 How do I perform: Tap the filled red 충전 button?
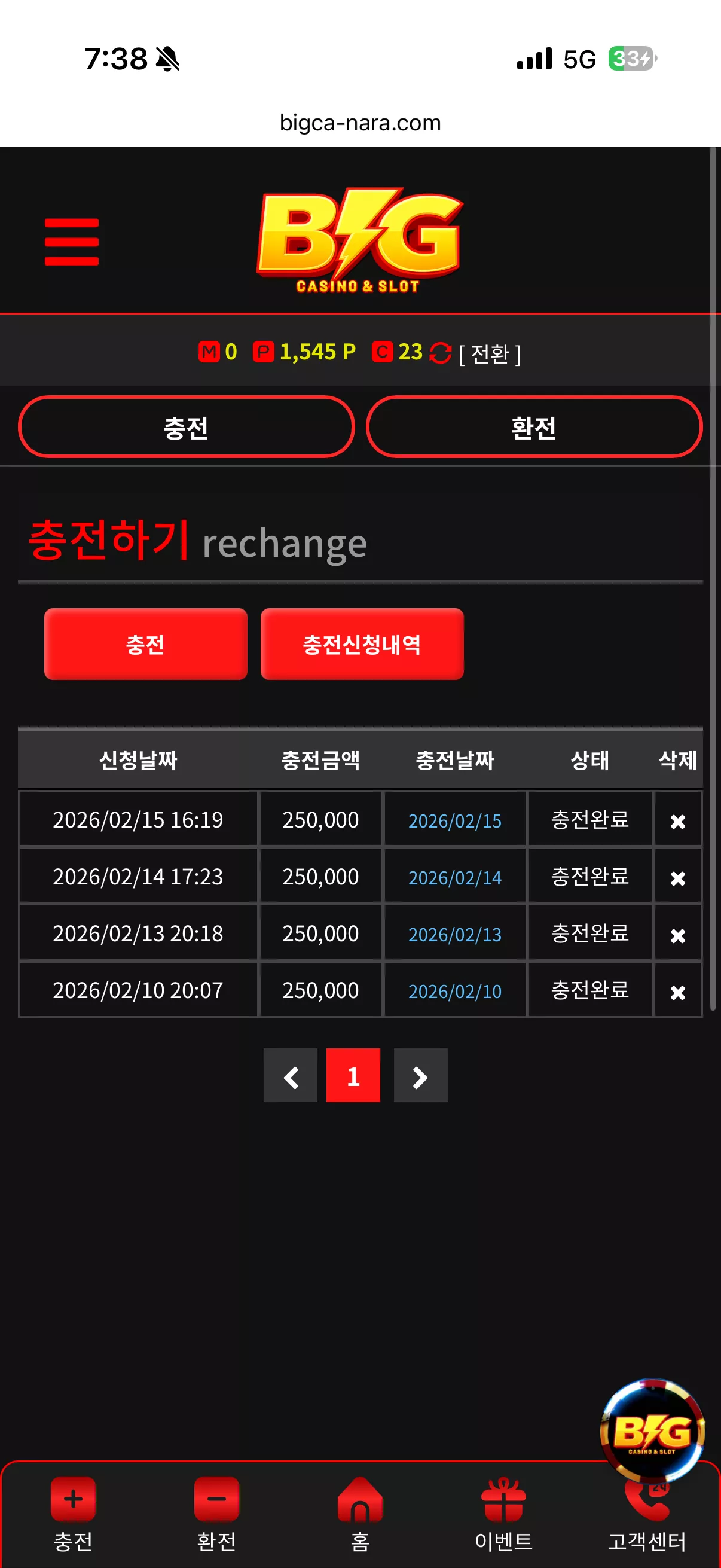pos(146,644)
